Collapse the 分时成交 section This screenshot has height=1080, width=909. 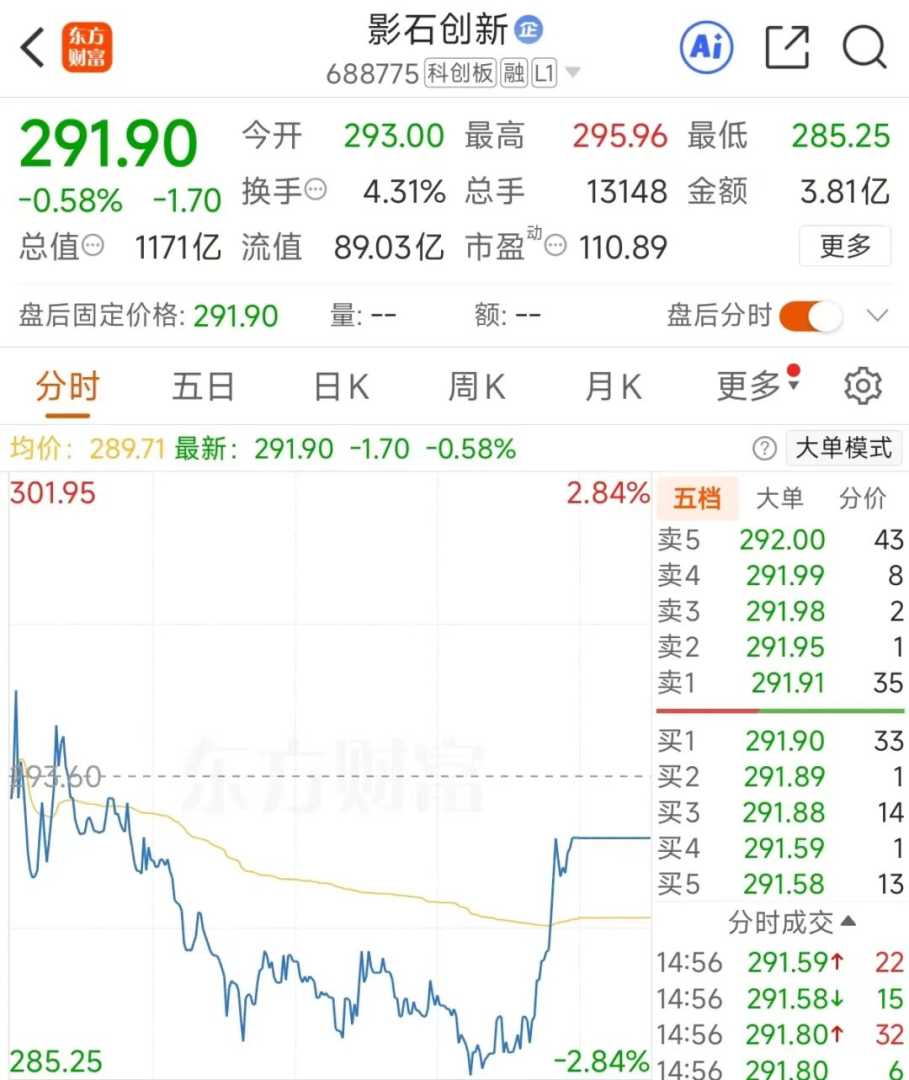point(792,921)
